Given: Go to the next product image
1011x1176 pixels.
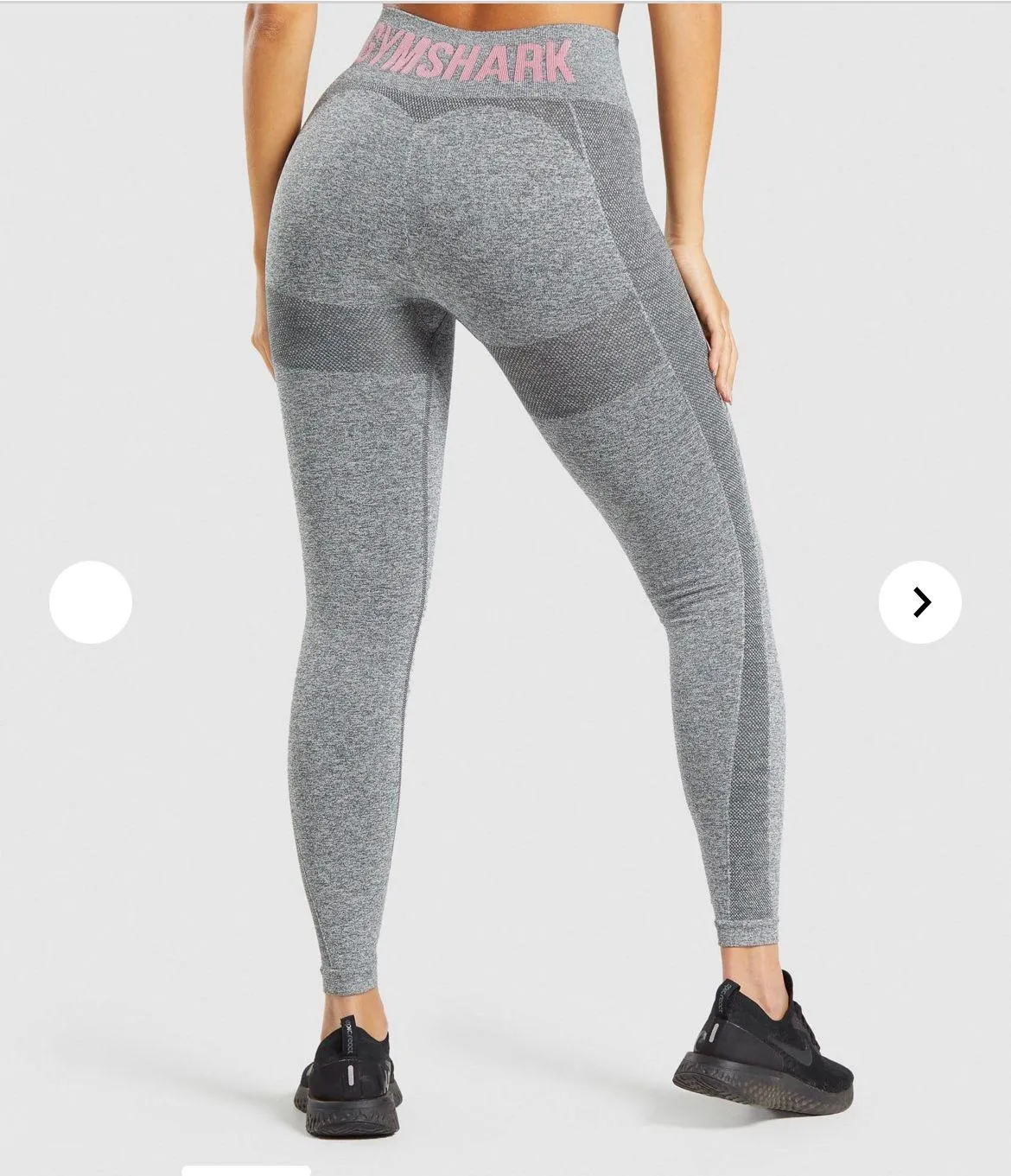Looking at the screenshot, I should point(920,602).
